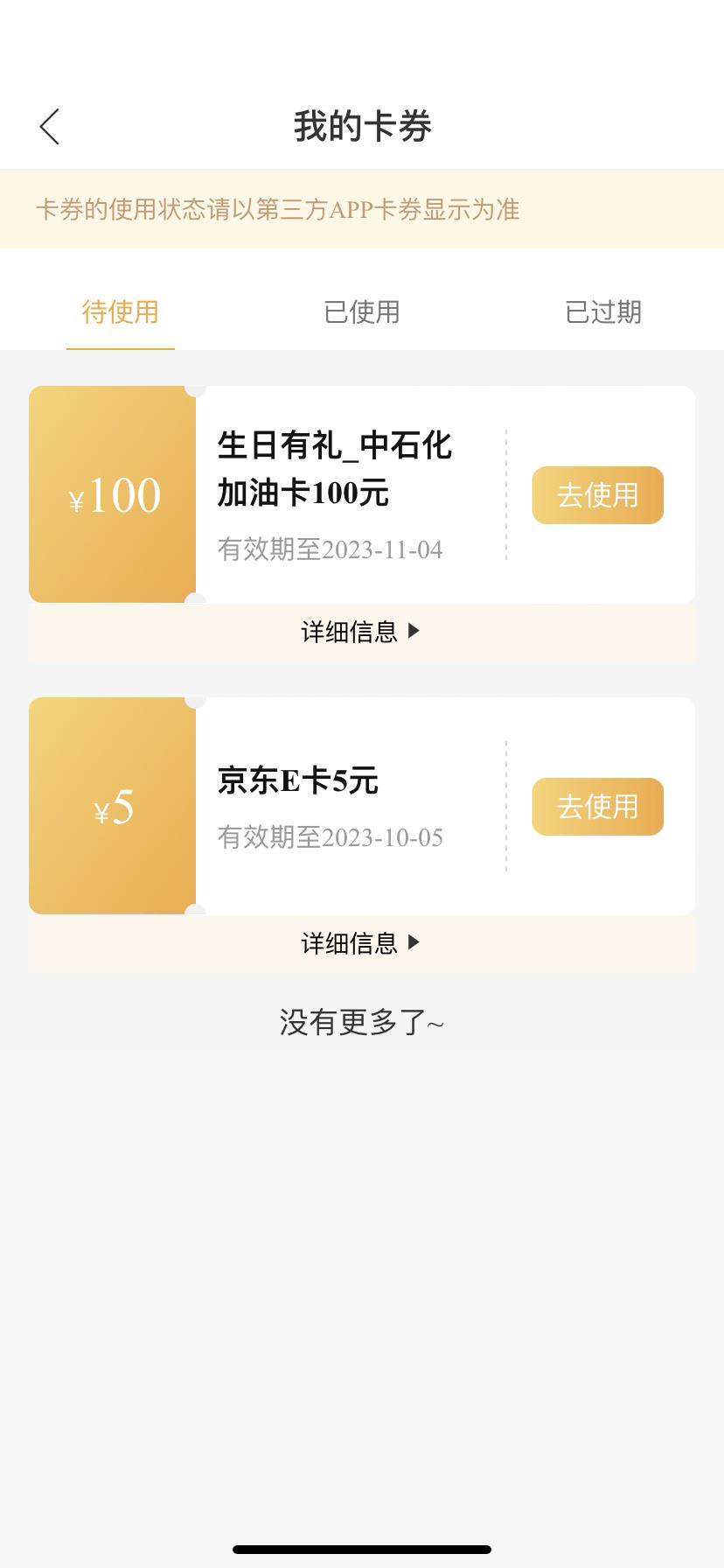Open the 生日有礼_中石化加油卡100元 coupon card
Image resolution: width=724 pixels, height=1568 pixels.
coord(362,494)
